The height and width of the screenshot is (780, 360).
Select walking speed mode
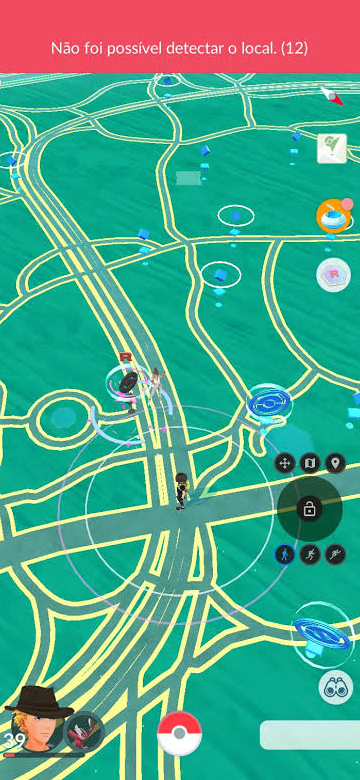285,555
